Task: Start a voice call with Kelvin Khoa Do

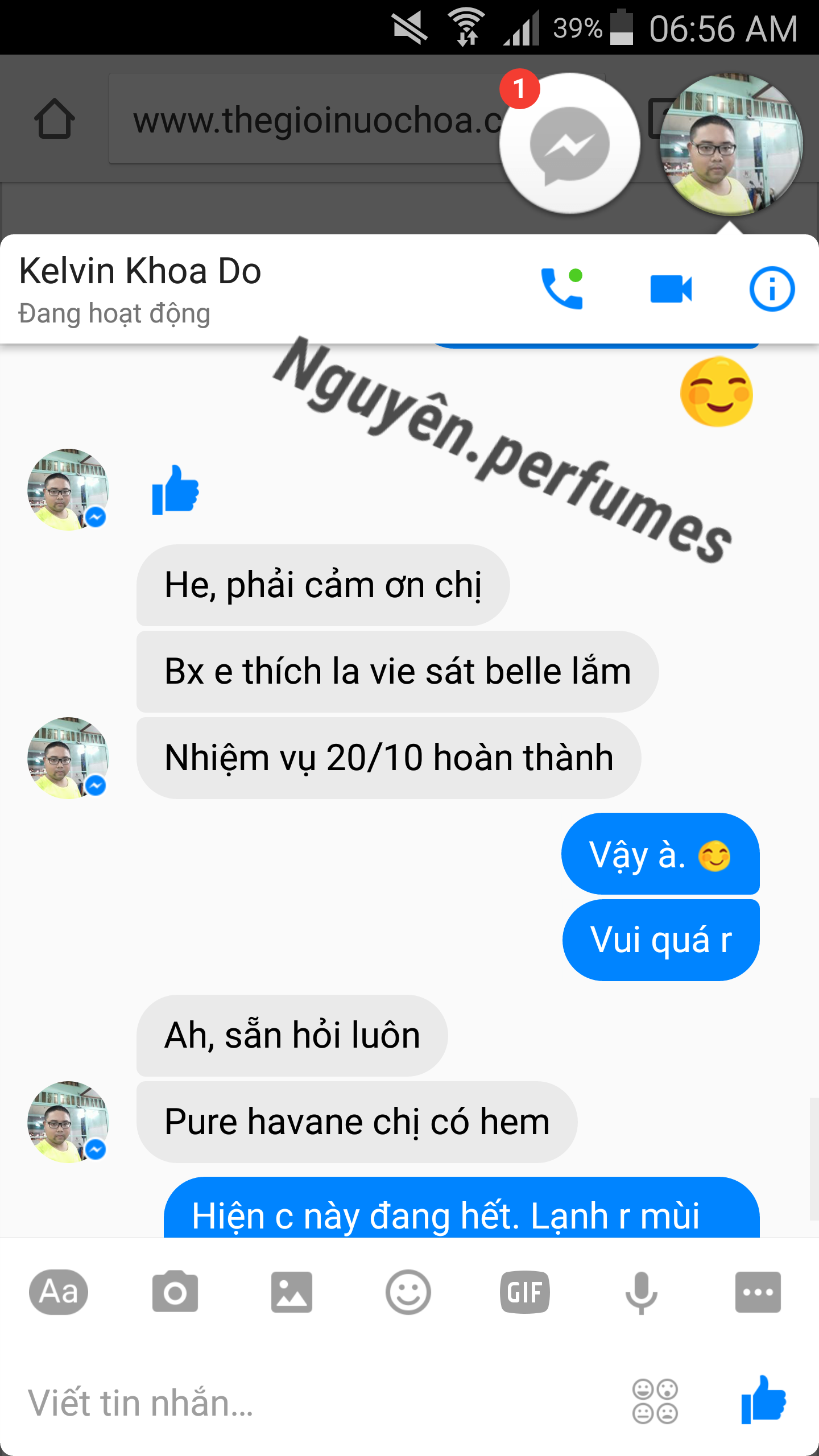Action: tap(562, 288)
